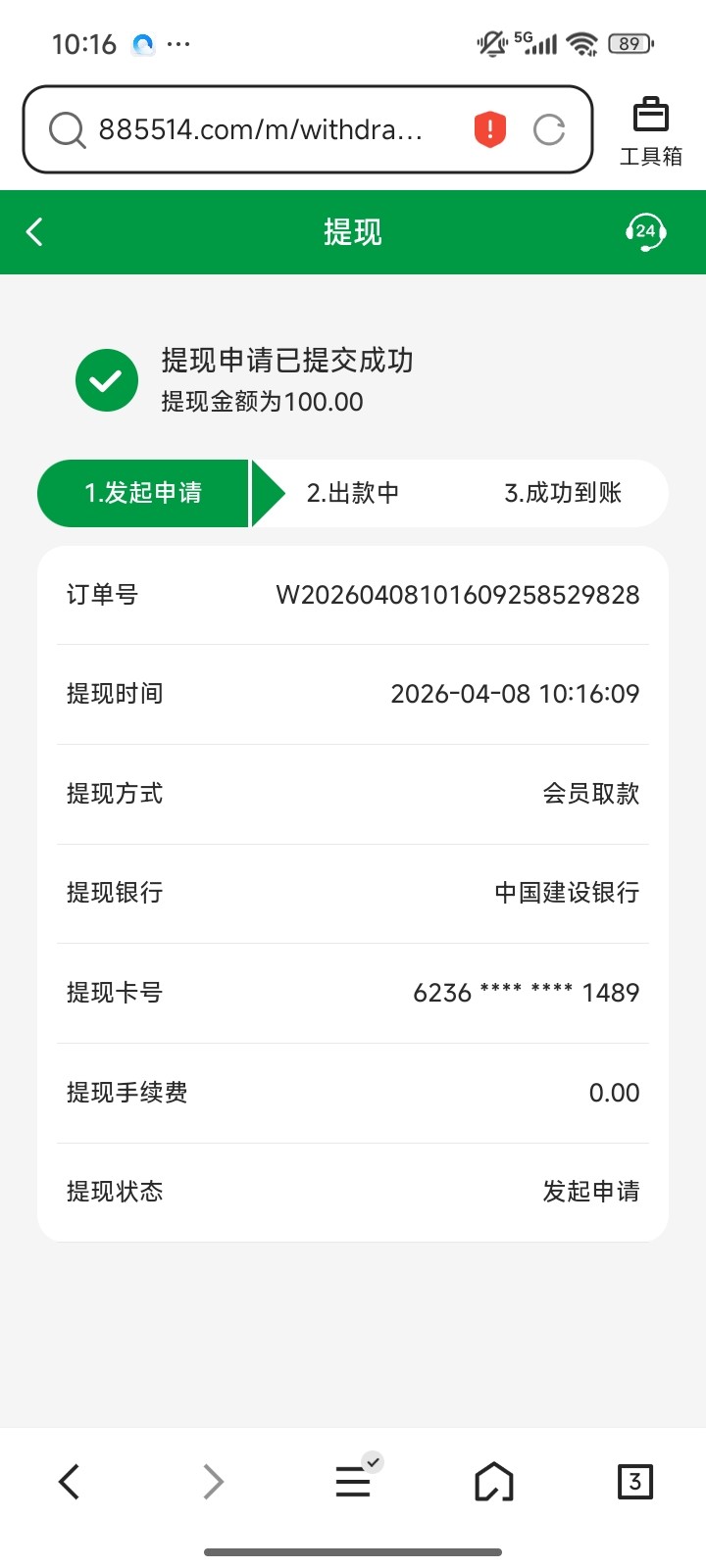This screenshot has width=706, height=1568.
Task: Show the 3 open browser tabs
Action: click(634, 1482)
